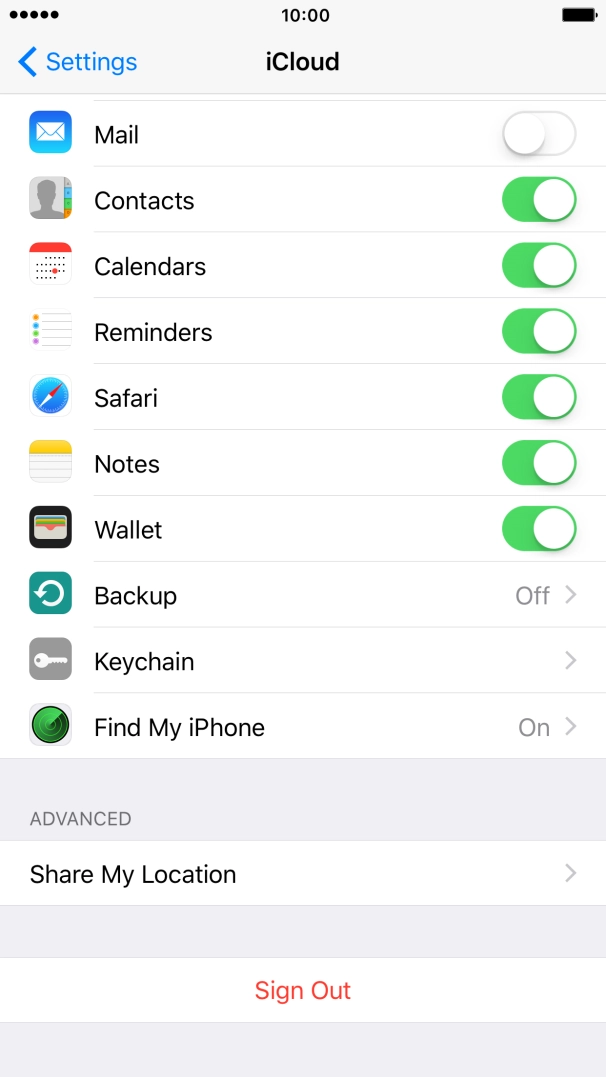Open Share My Location
The image size is (606, 1077).
point(303,874)
